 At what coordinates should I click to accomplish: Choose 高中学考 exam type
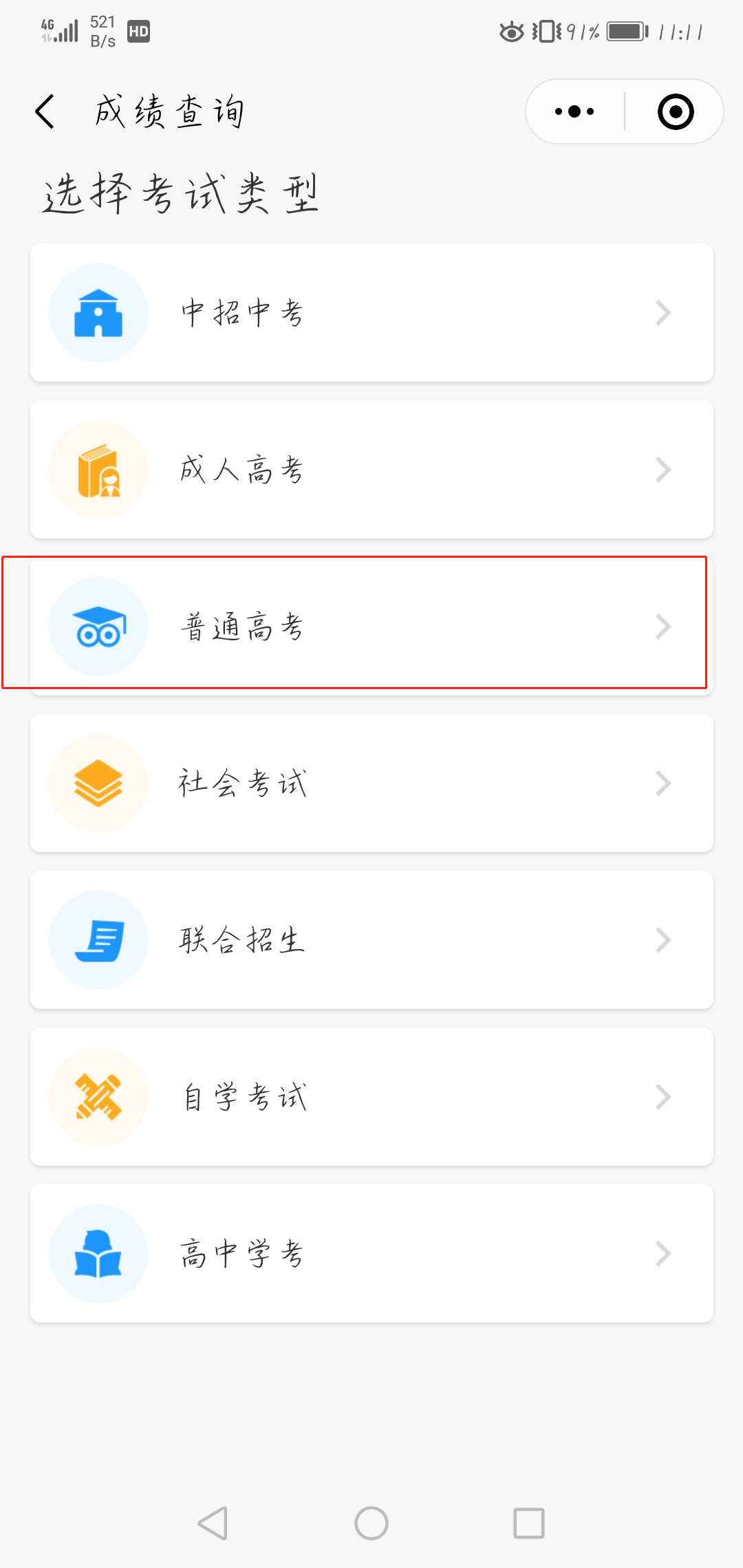(x=371, y=1254)
